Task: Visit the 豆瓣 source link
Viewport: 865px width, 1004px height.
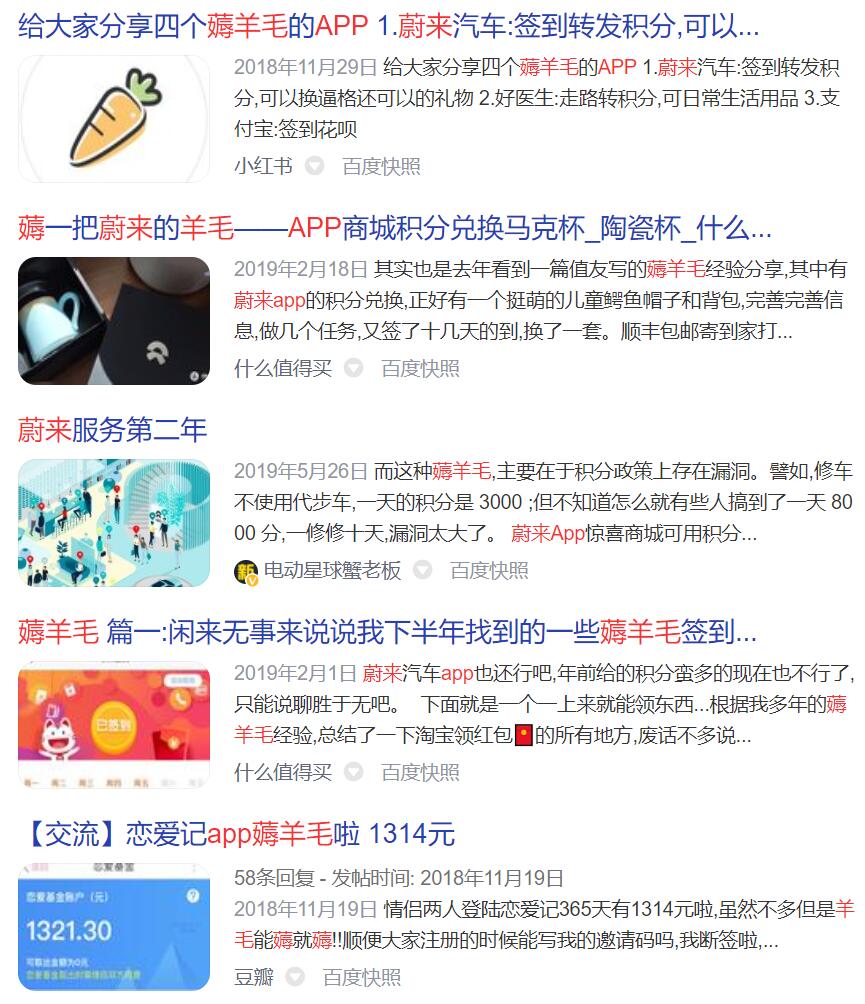Action: click(x=254, y=977)
